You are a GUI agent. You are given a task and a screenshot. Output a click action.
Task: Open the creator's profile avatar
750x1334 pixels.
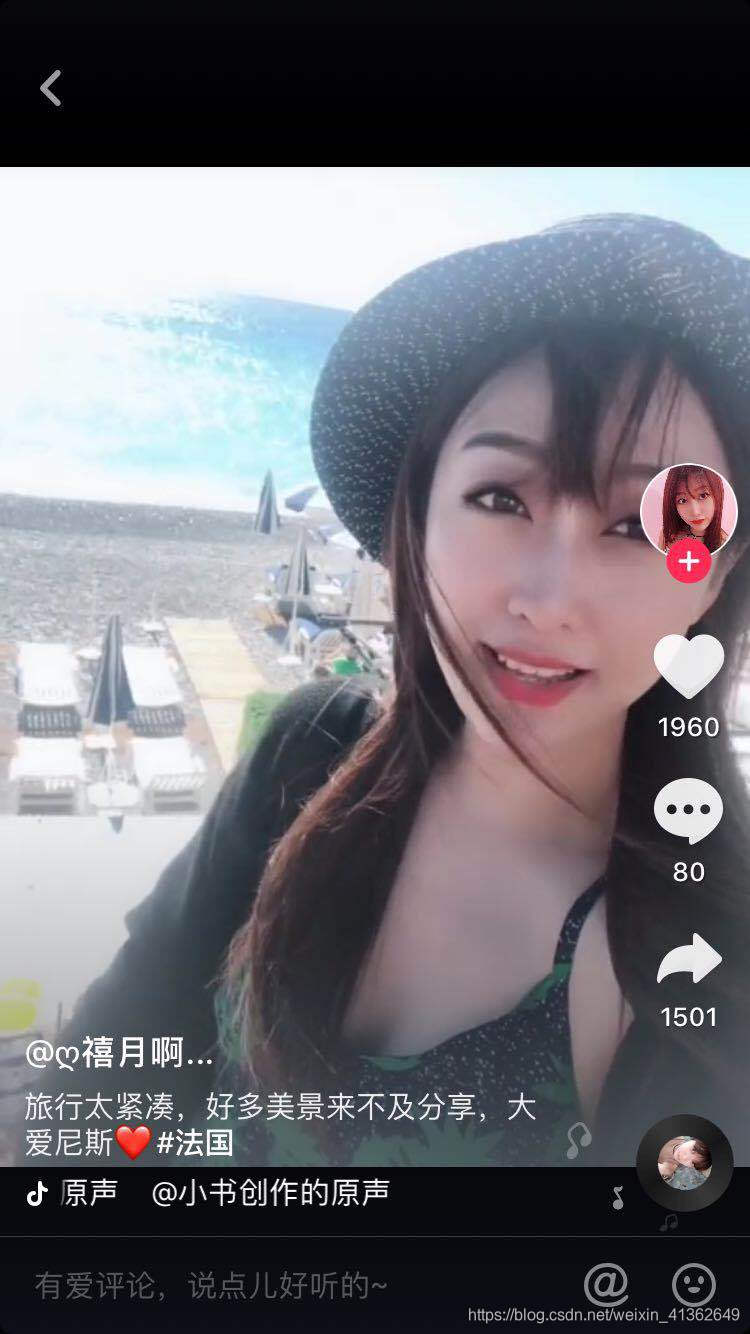click(x=688, y=510)
